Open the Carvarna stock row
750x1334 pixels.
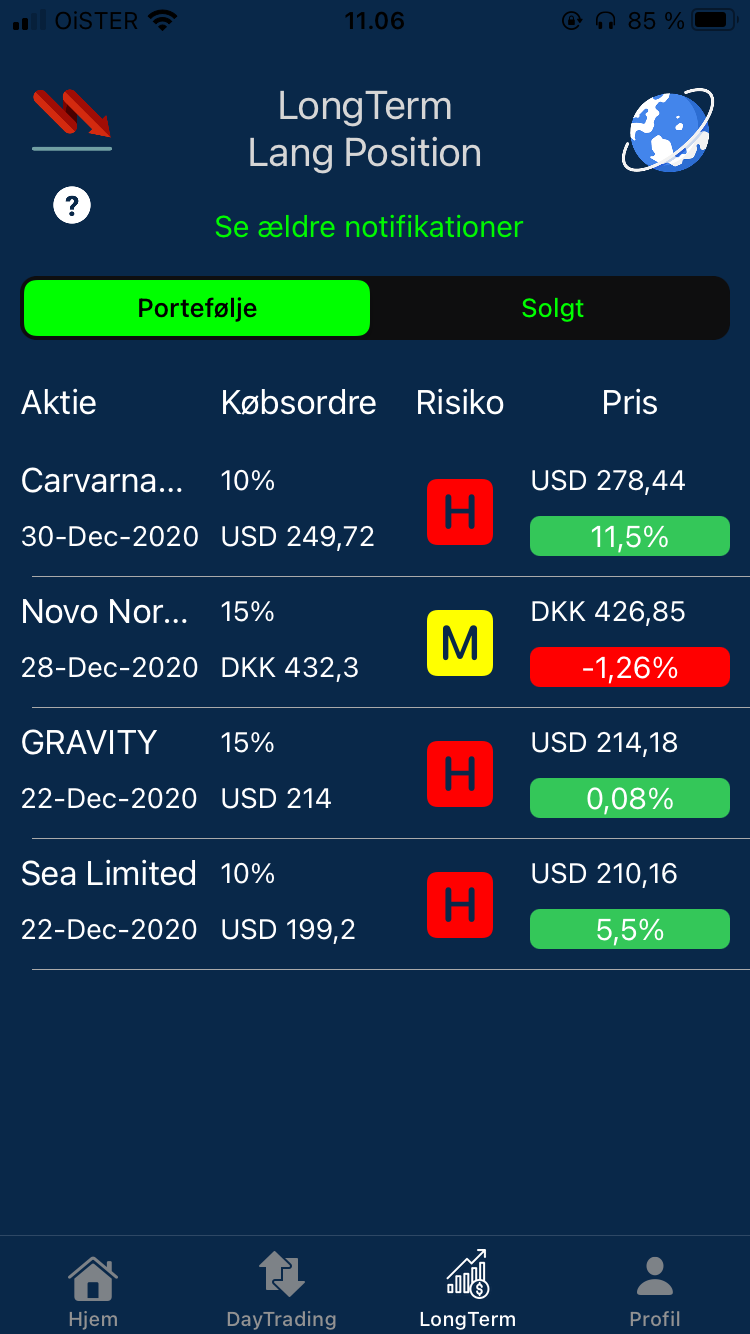375,510
